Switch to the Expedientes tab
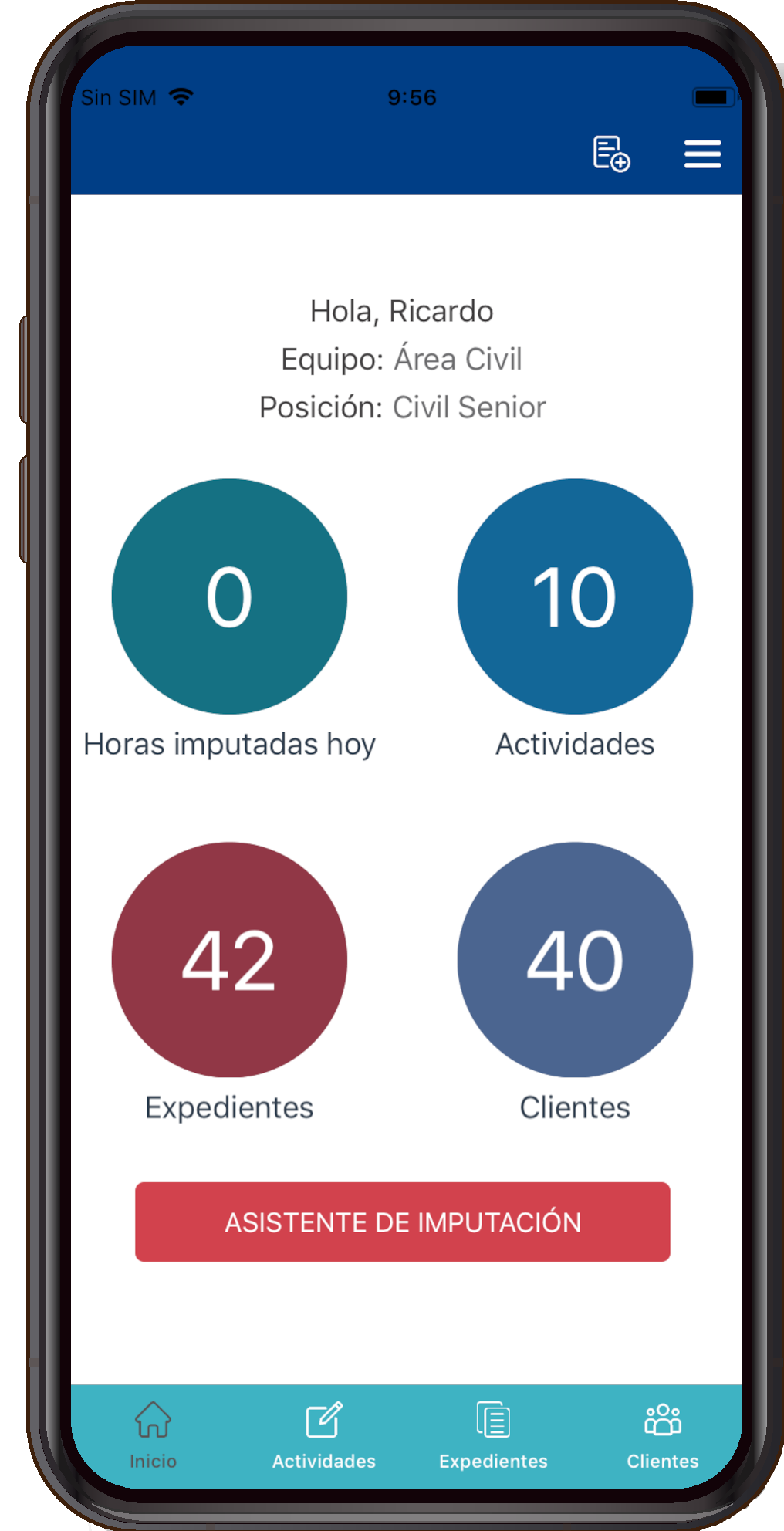Screen dimensions: 784x1531 [493, 1435]
